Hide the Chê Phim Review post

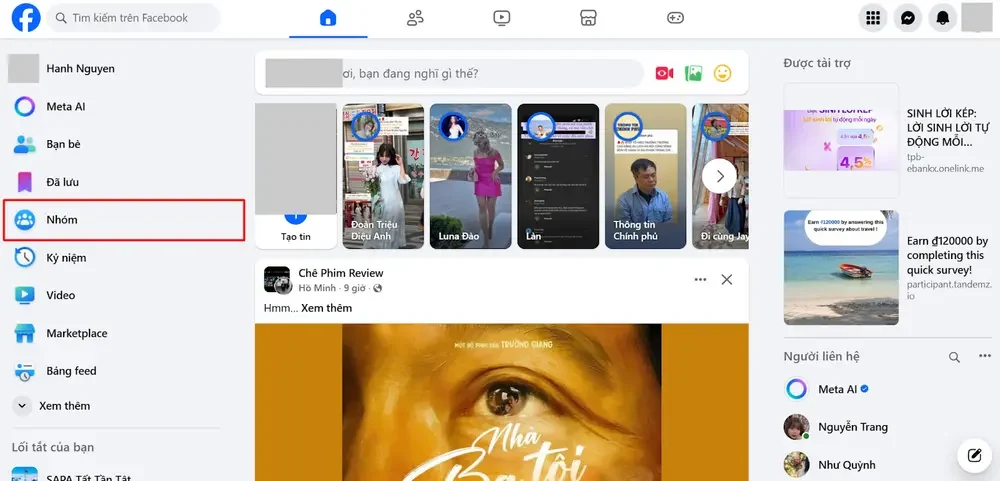coord(727,280)
